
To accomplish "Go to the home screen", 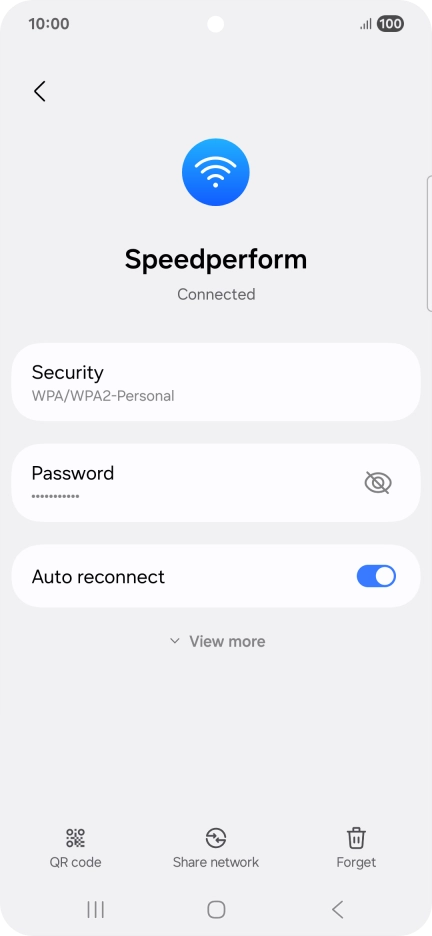I will pyautogui.click(x=216, y=910).
